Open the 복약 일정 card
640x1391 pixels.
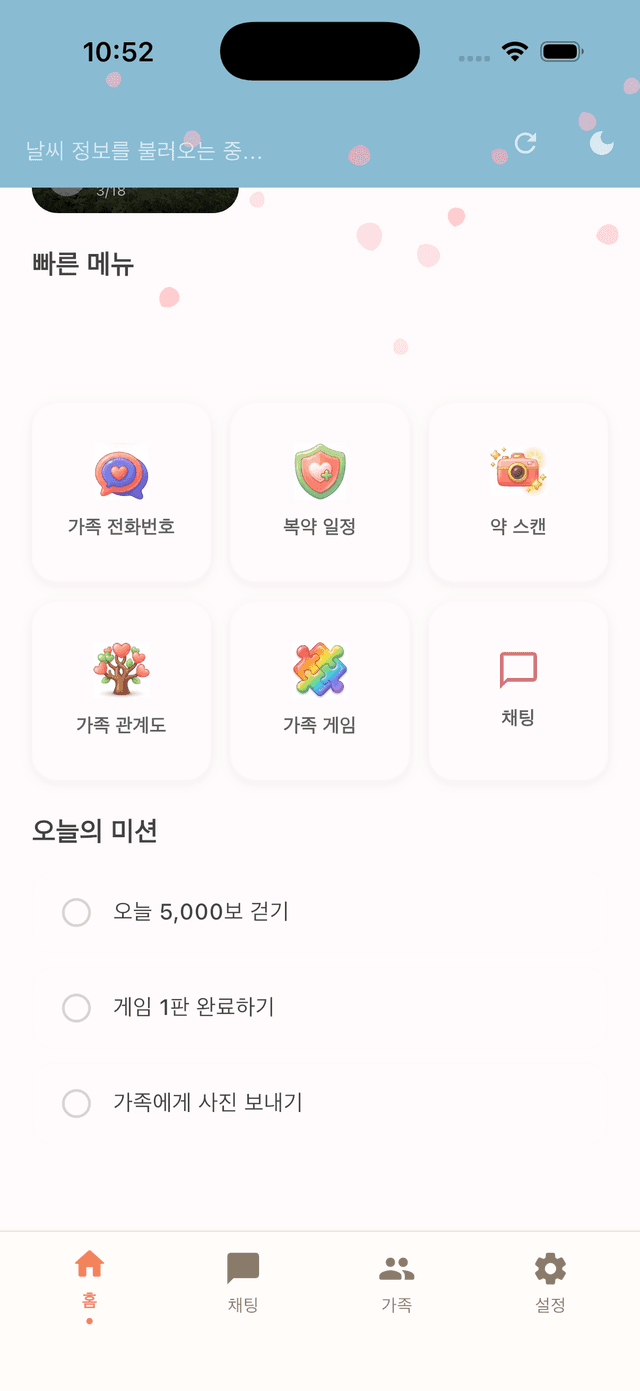pos(320,492)
